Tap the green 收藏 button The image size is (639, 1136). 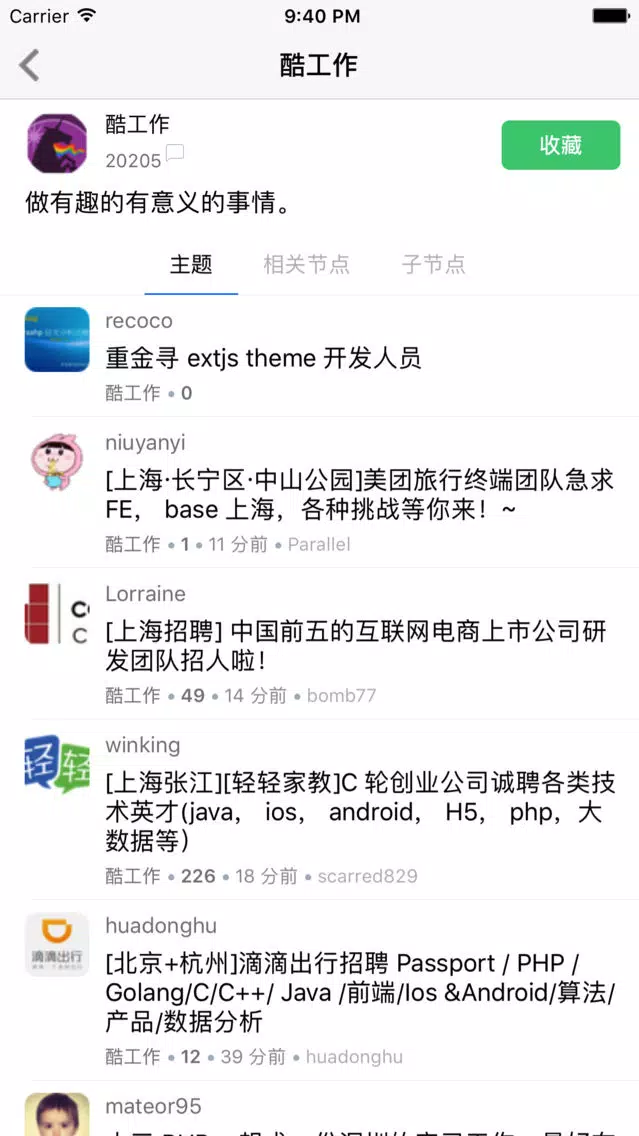click(560, 146)
